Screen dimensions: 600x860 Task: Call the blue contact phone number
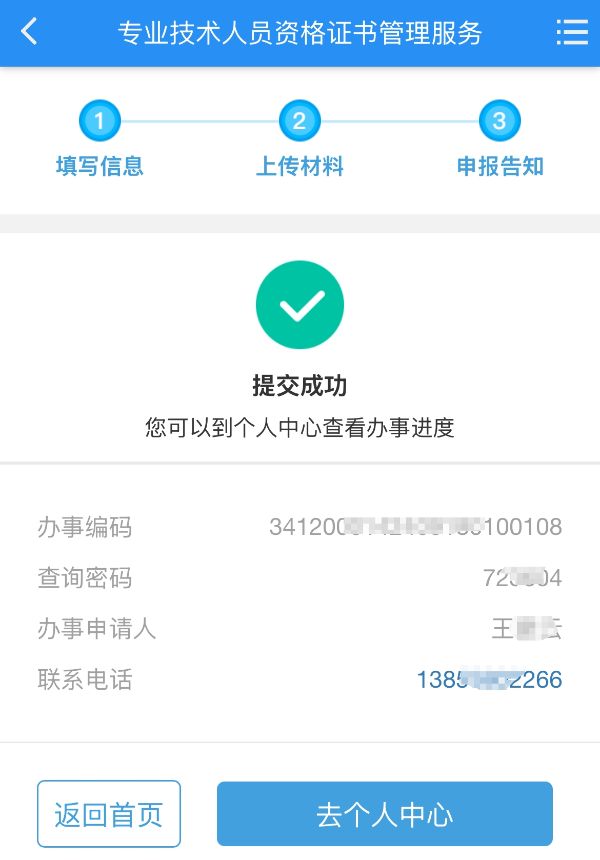click(489, 680)
